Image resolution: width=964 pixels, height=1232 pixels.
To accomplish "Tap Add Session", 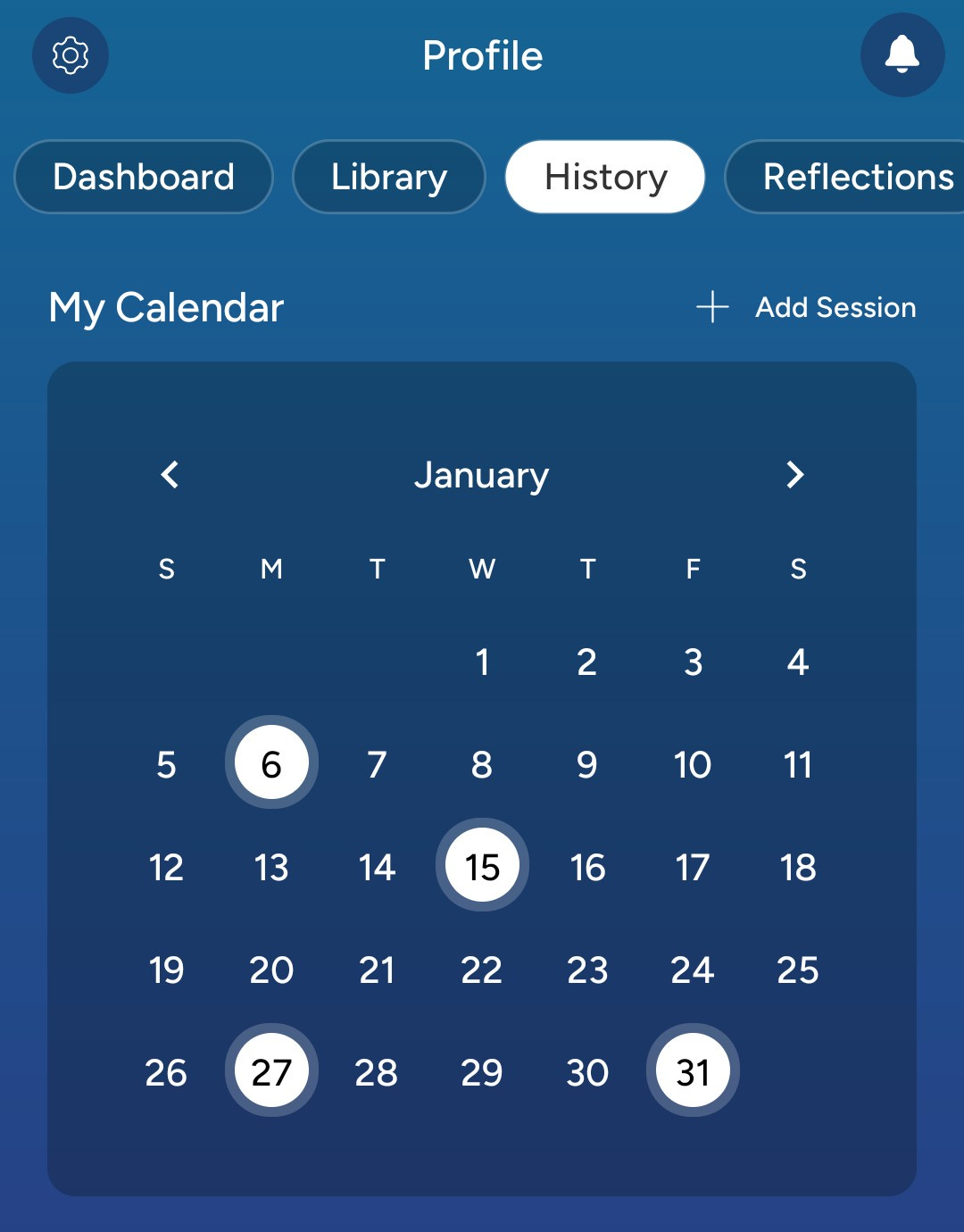I will click(806, 307).
